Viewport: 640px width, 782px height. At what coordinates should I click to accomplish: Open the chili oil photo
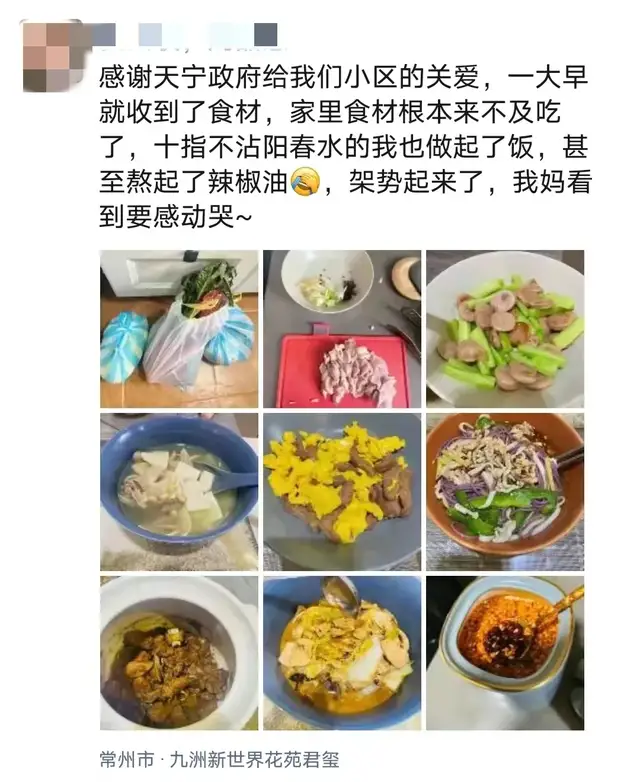click(505, 652)
